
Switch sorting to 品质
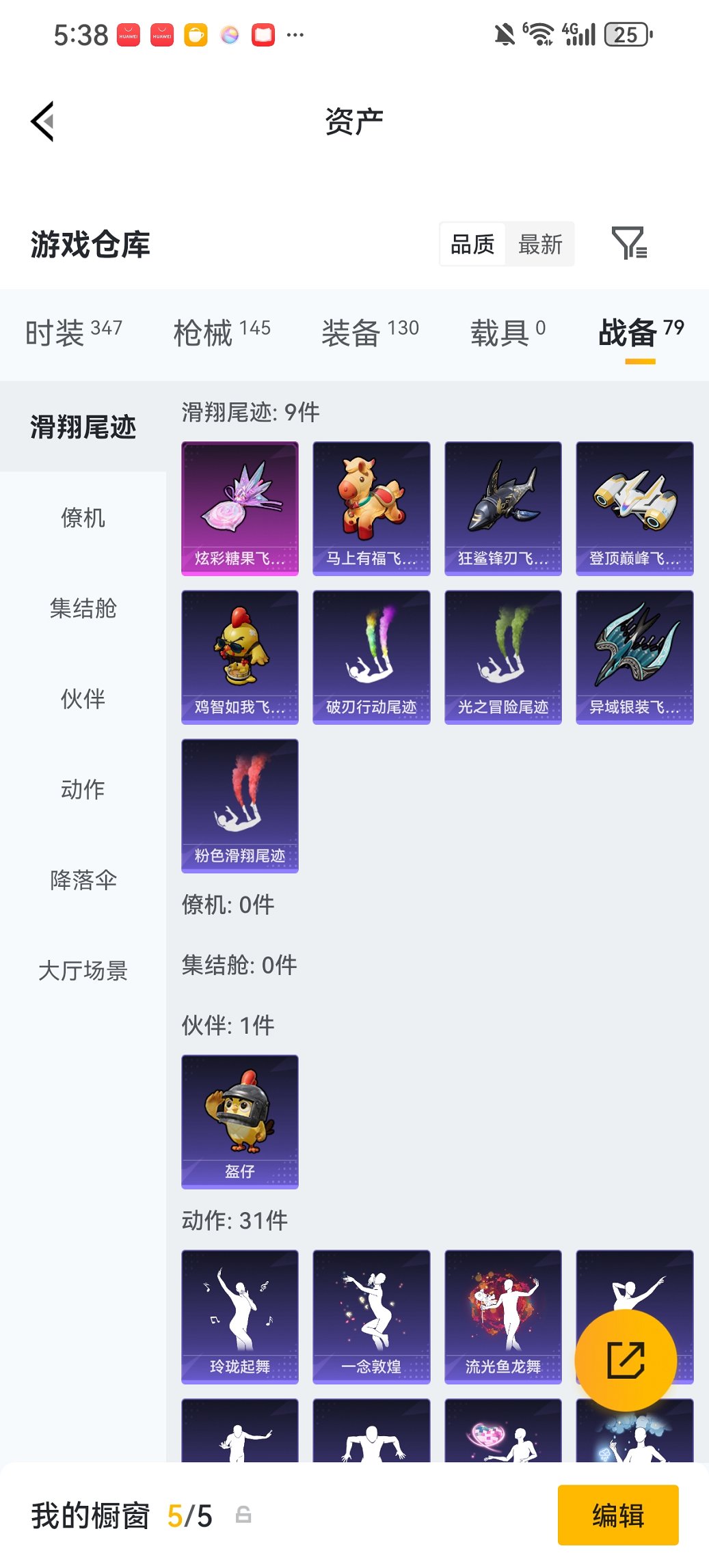(474, 244)
